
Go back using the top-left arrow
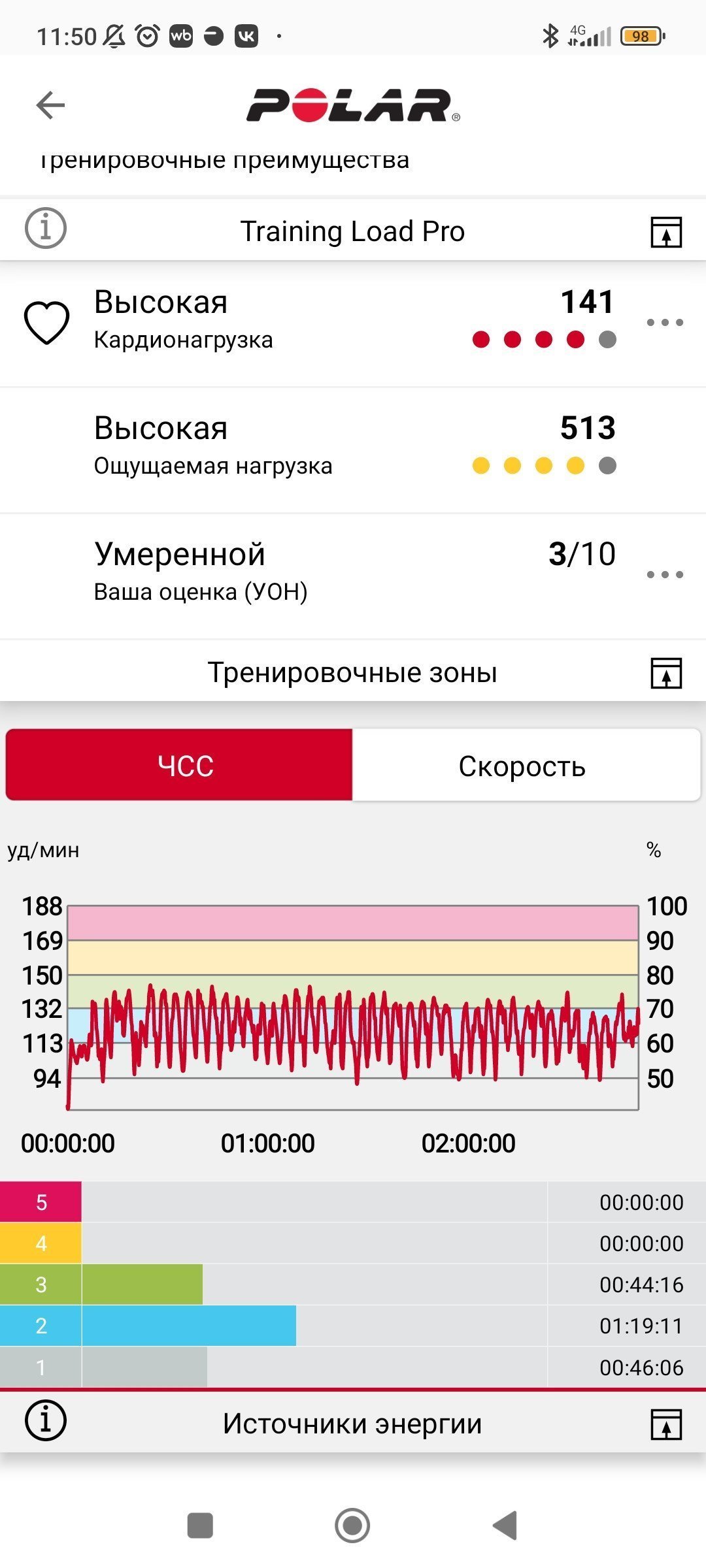50,105
